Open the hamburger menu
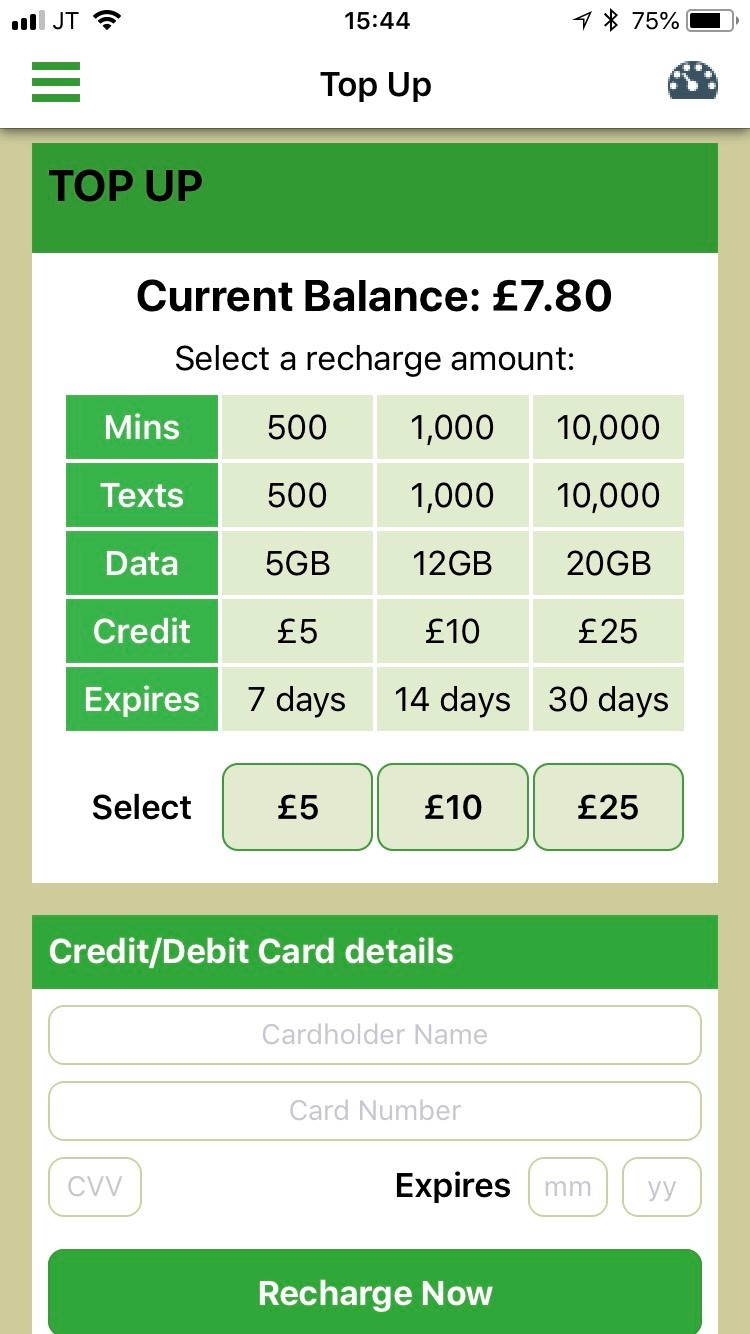 click(x=56, y=82)
